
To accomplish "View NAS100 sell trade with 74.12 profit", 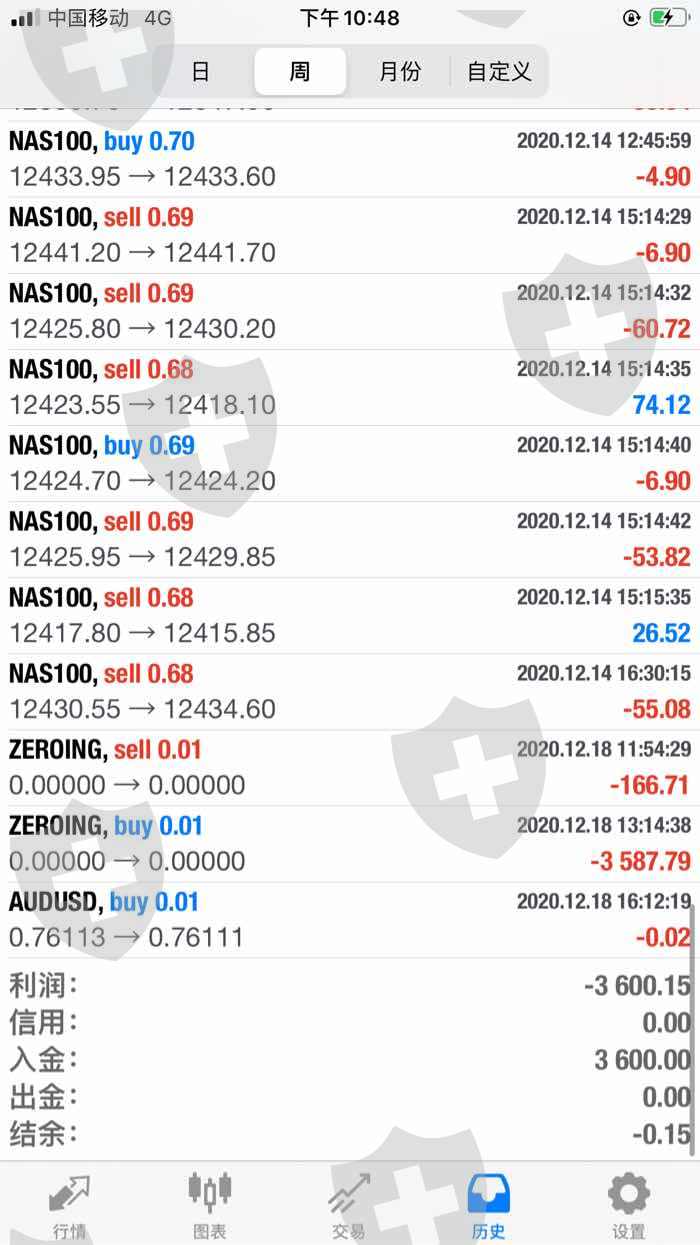I will [x=350, y=387].
